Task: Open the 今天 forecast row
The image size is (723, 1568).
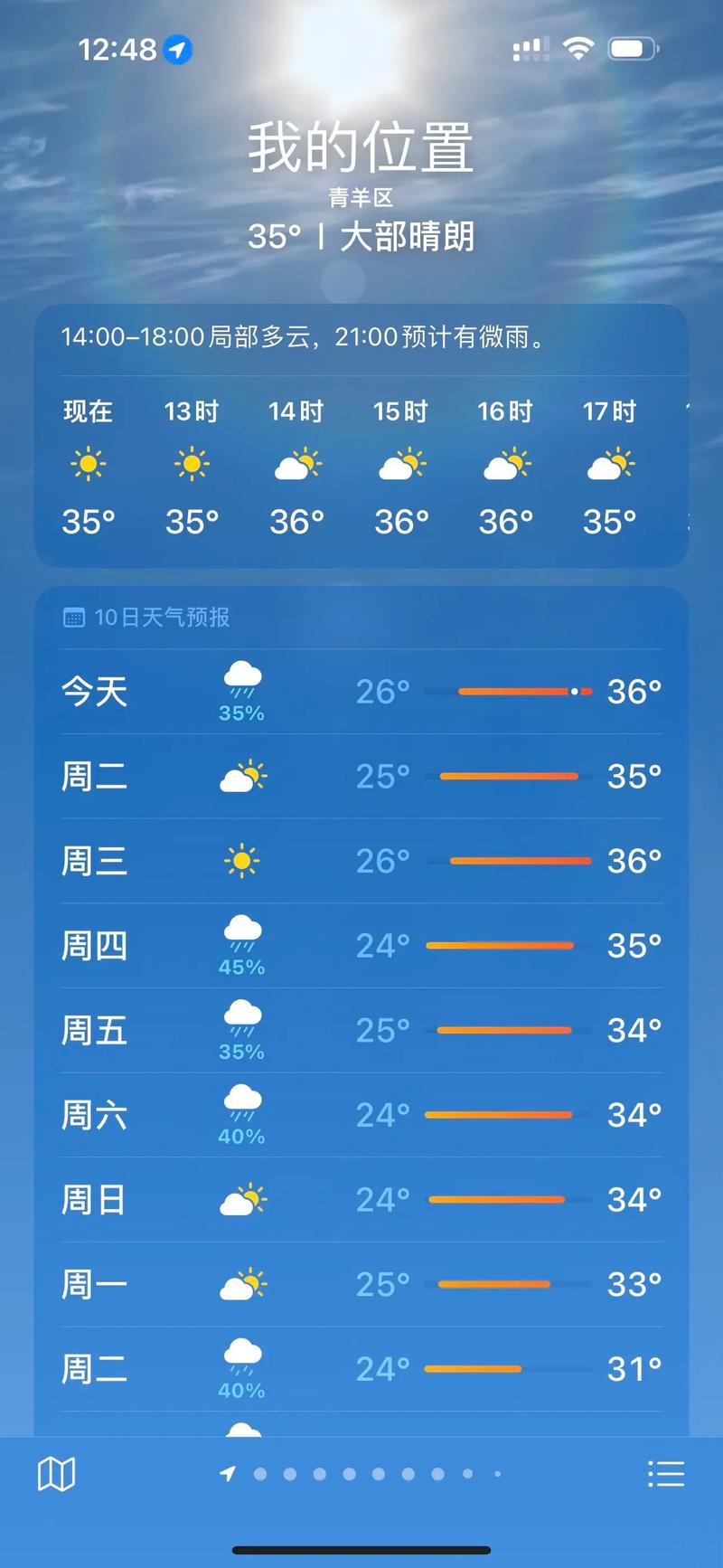Action: [x=361, y=691]
